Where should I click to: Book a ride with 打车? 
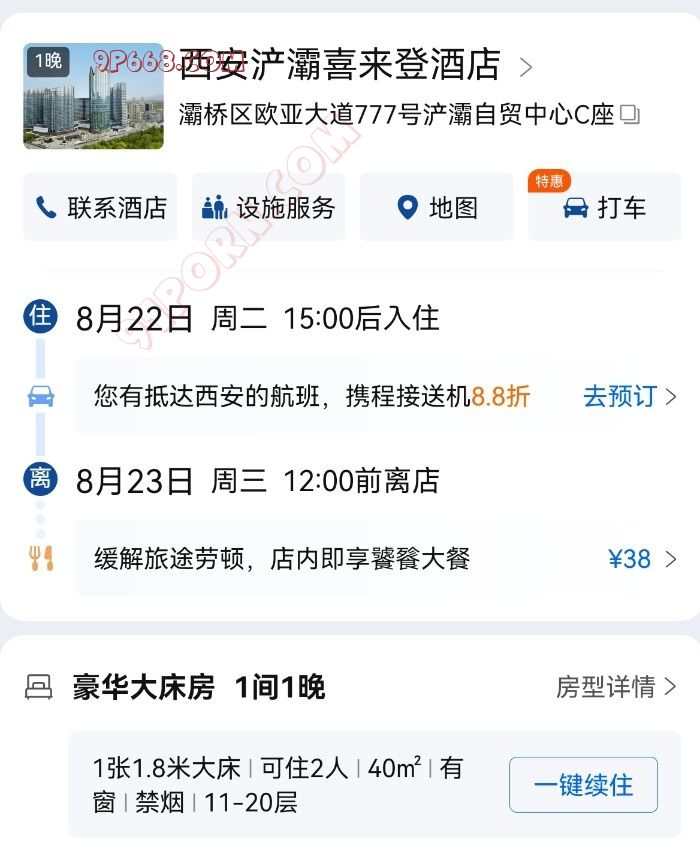(604, 207)
